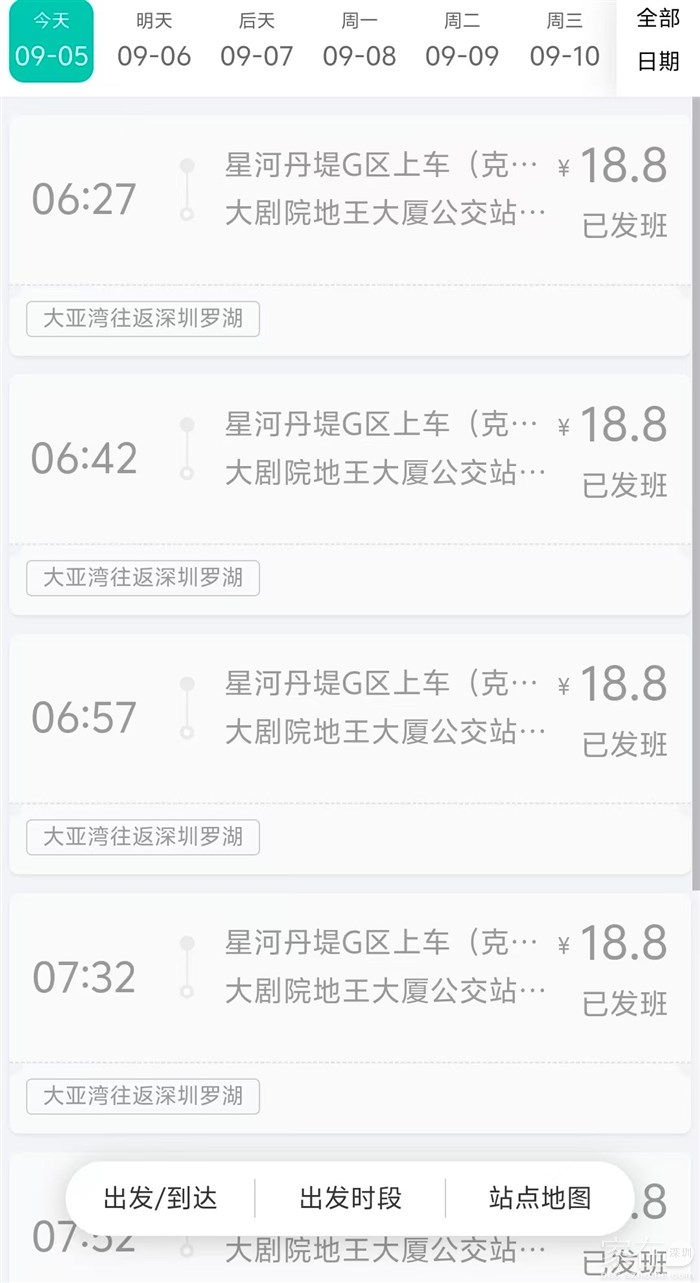Select today's date 09-05

(52, 41)
